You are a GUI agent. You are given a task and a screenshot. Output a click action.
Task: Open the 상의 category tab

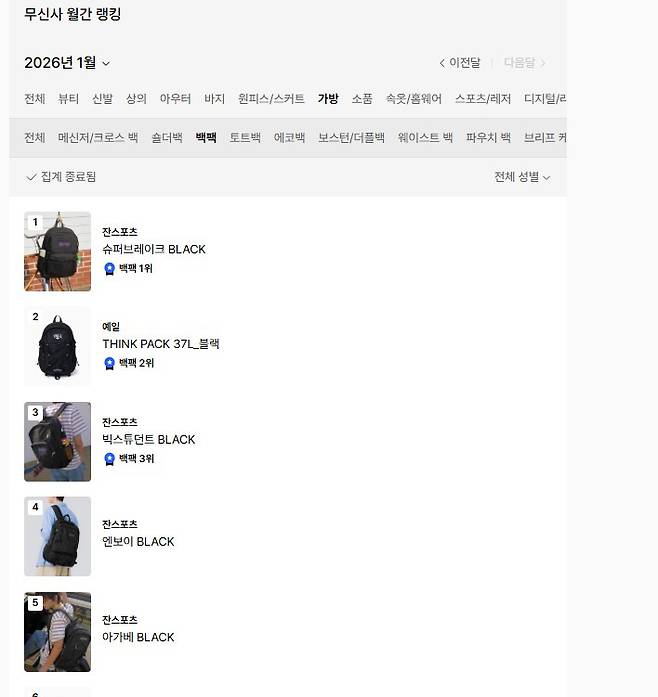coord(136,99)
